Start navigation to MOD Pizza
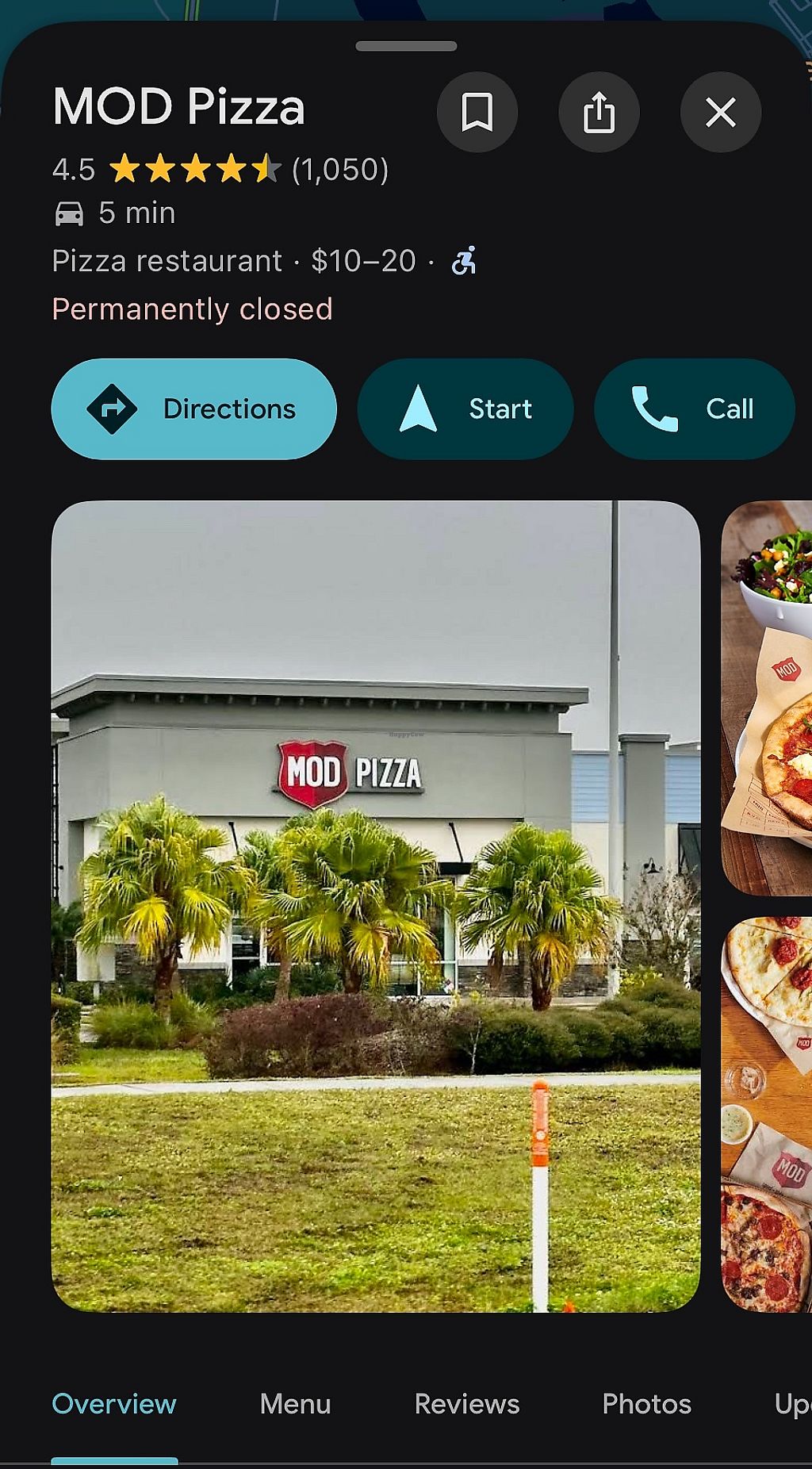Image resolution: width=812 pixels, height=1469 pixels. coord(465,409)
